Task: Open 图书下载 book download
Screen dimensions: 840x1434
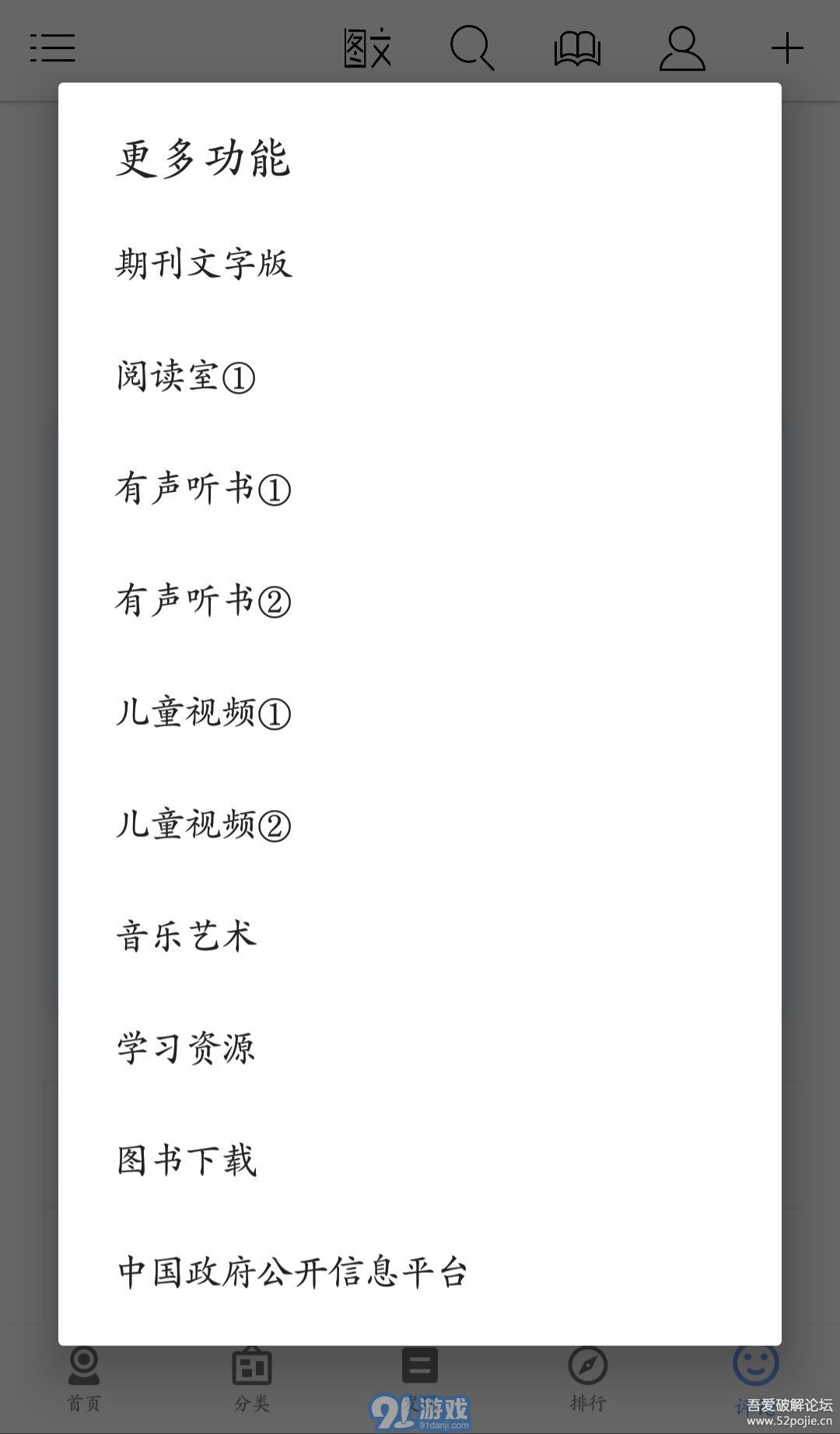Action: point(184,1161)
